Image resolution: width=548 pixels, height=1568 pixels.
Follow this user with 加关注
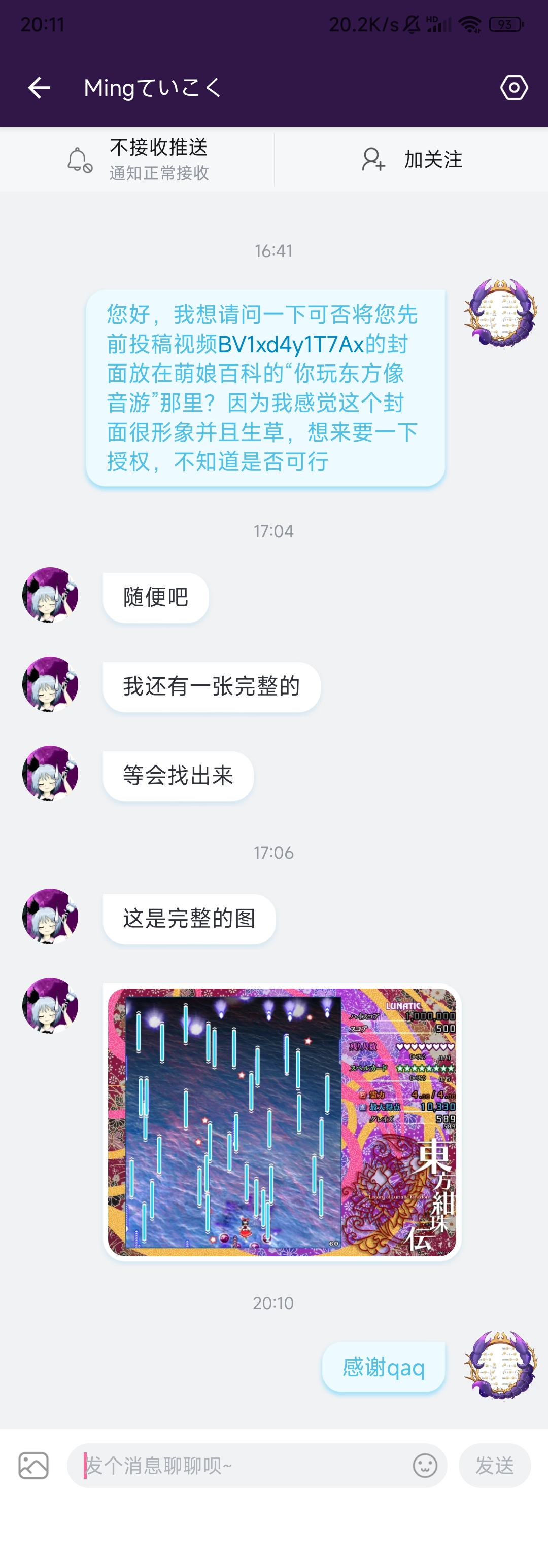tap(412, 160)
